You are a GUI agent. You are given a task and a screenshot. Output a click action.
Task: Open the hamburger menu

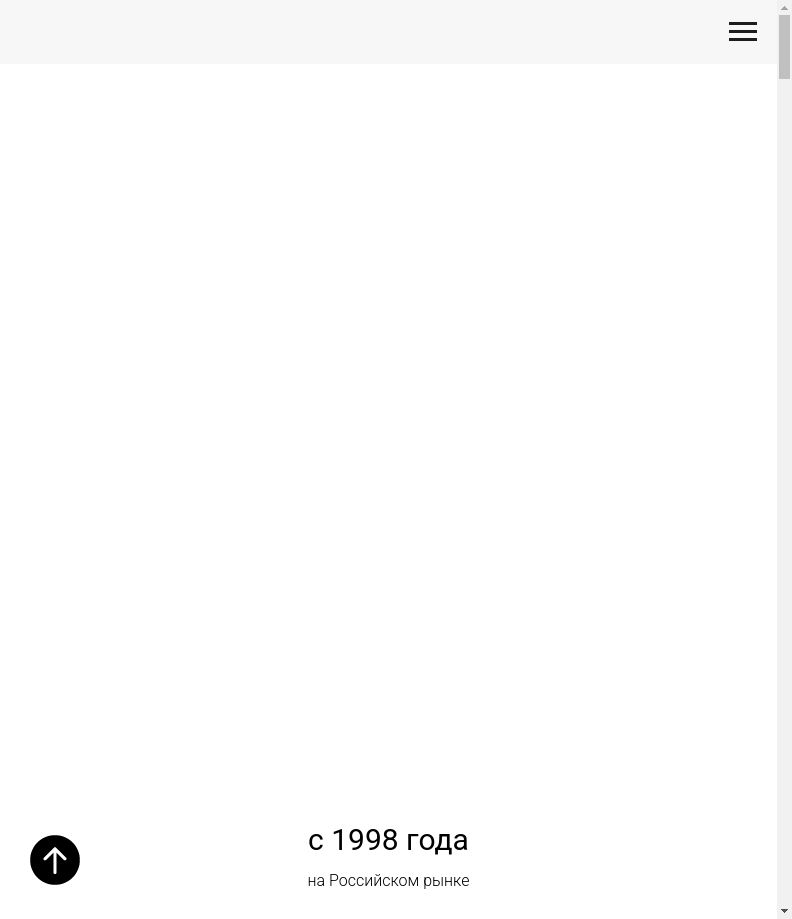click(742, 32)
